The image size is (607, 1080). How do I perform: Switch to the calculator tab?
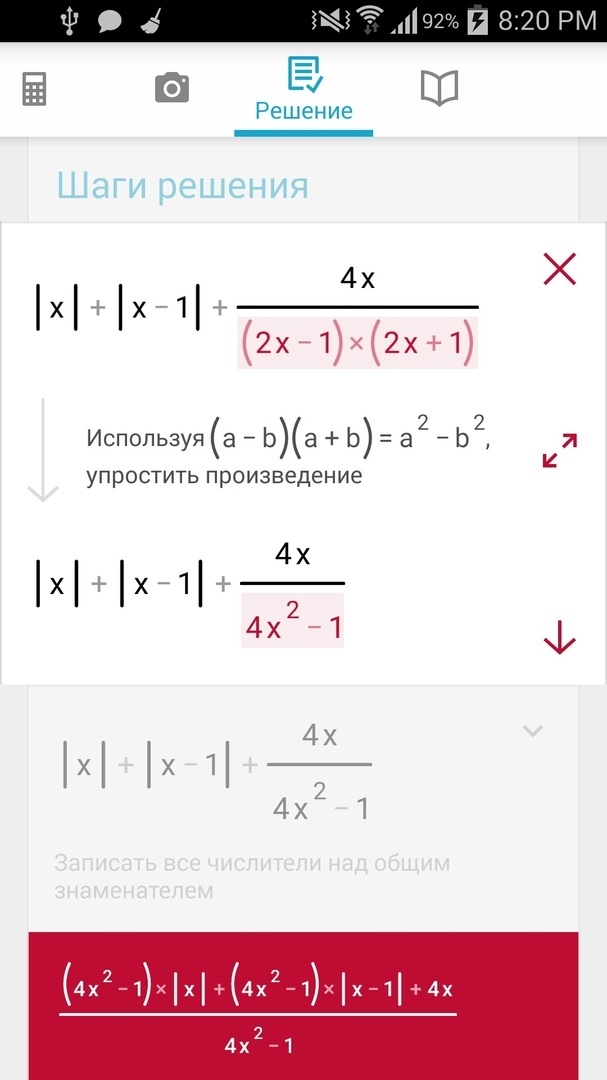tap(35, 89)
